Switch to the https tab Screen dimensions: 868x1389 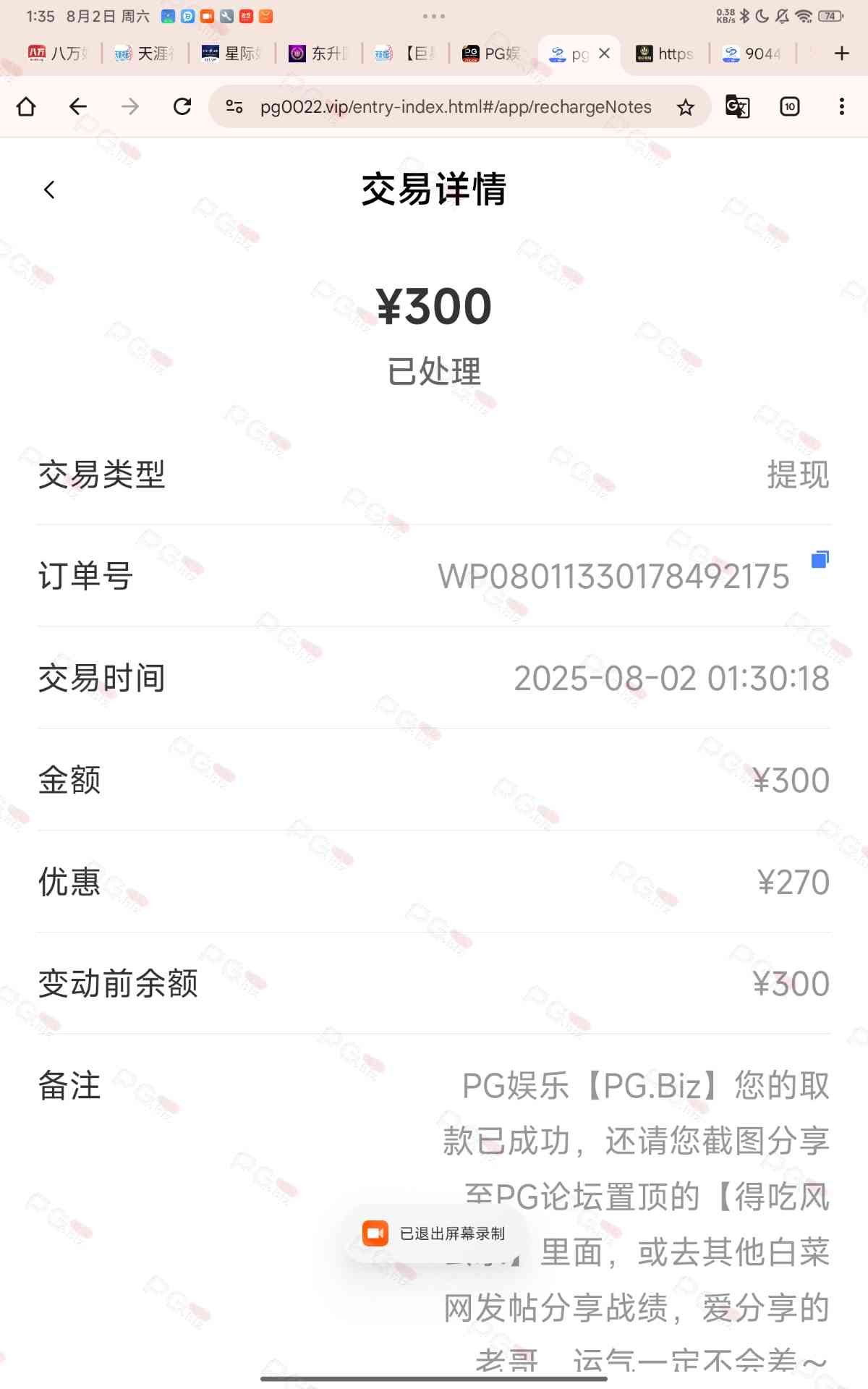[665, 54]
